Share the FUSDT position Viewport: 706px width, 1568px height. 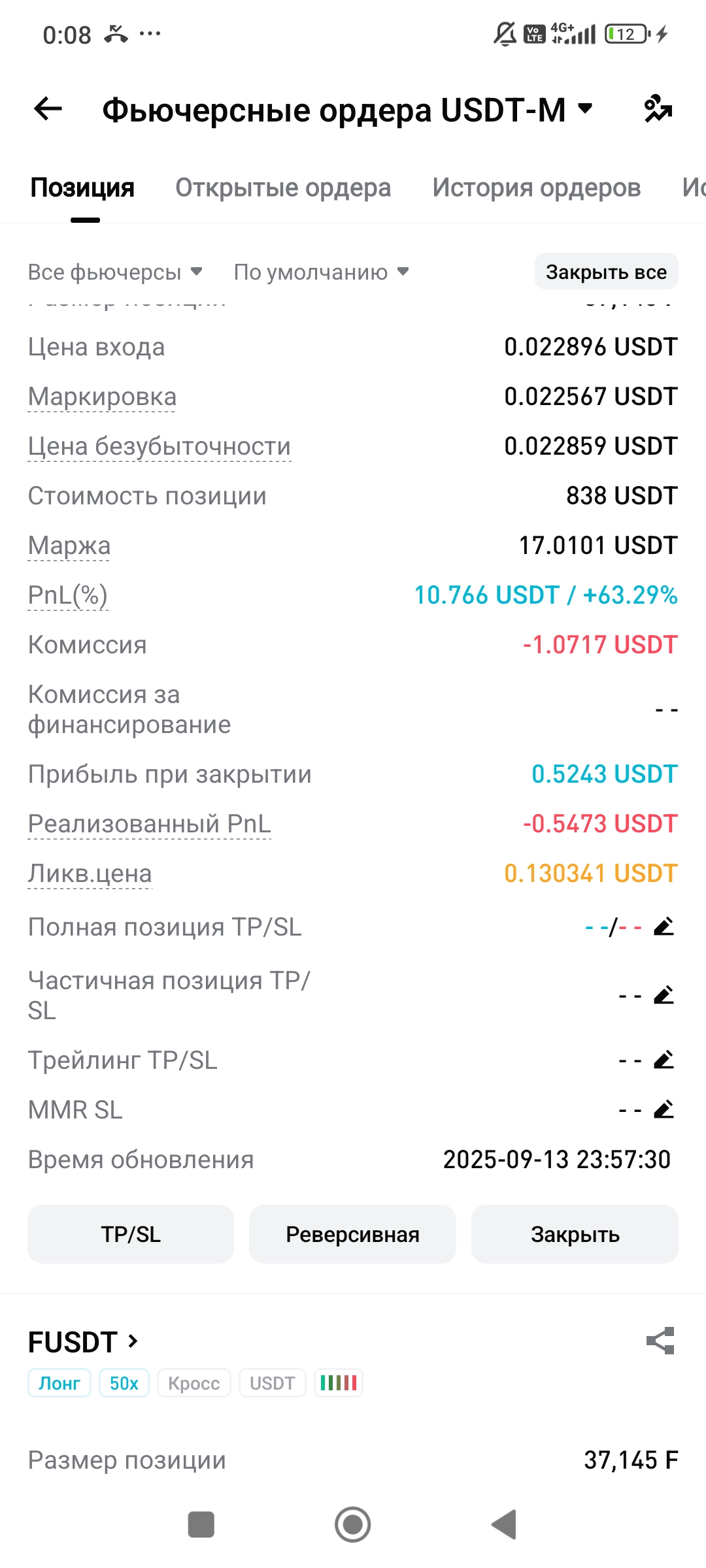(x=660, y=1341)
